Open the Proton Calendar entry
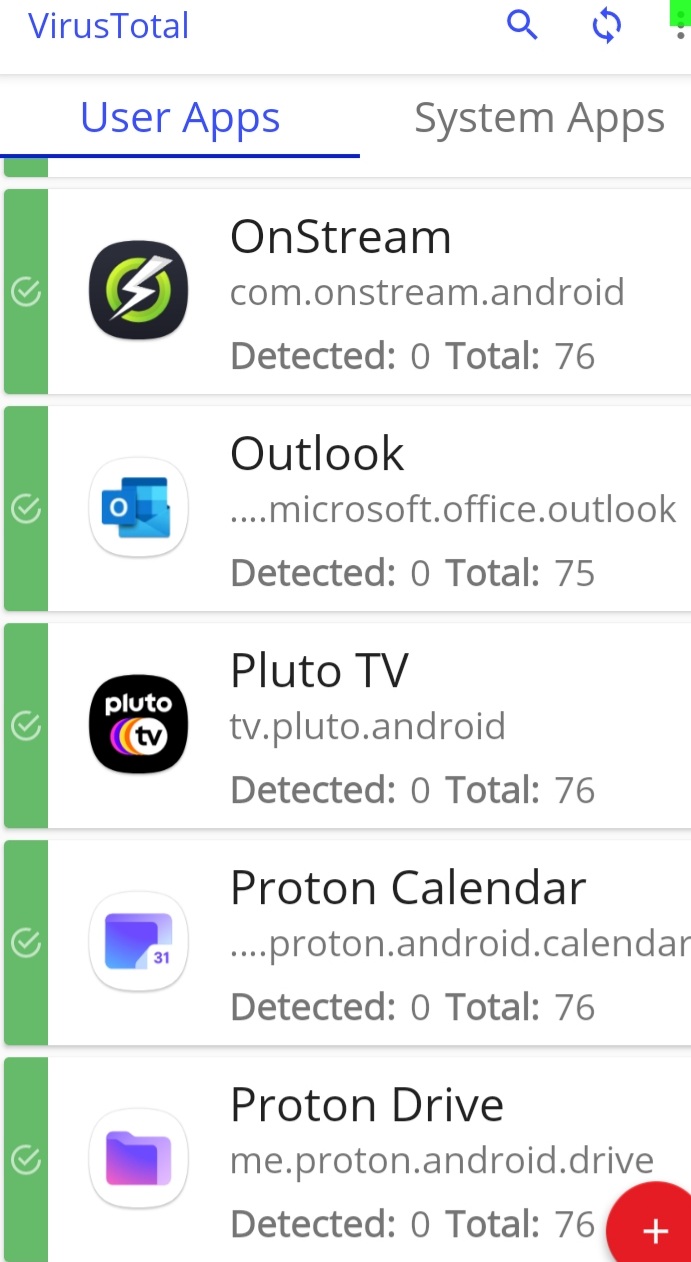Screen dimensions: 691x1262 [348, 942]
